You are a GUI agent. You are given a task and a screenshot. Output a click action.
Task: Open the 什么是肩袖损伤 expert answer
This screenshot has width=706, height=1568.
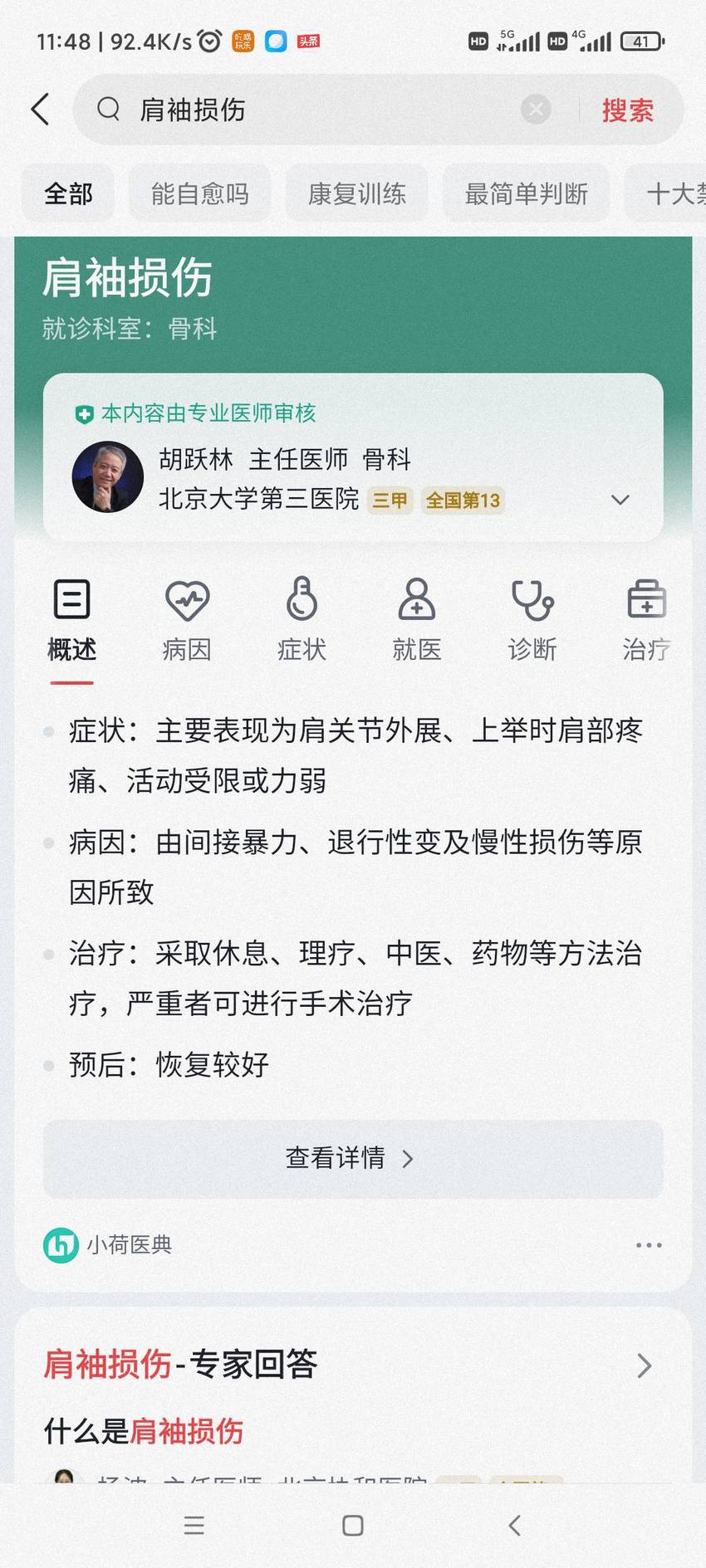click(144, 1431)
